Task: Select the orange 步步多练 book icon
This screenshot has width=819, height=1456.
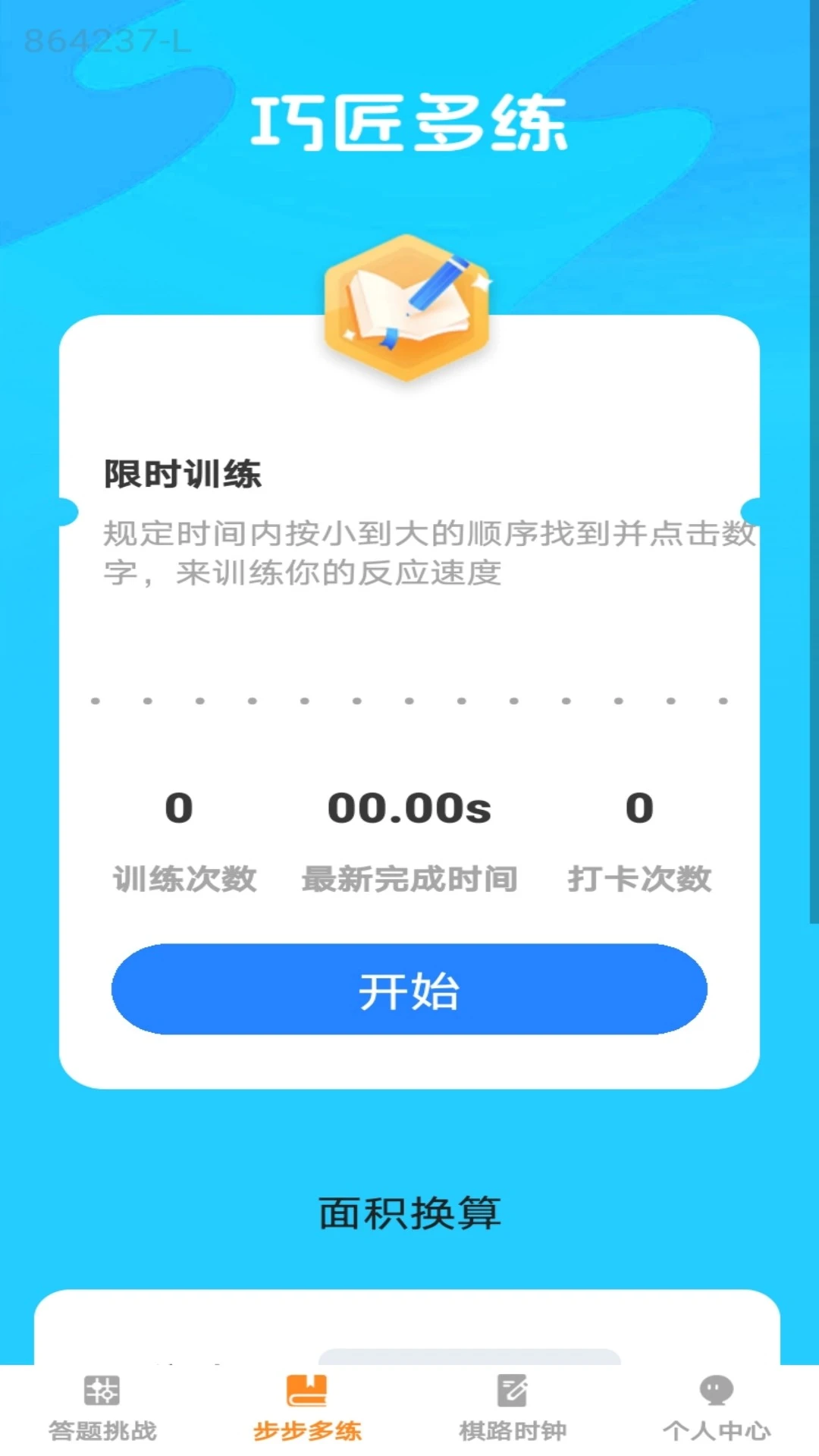Action: (308, 1395)
